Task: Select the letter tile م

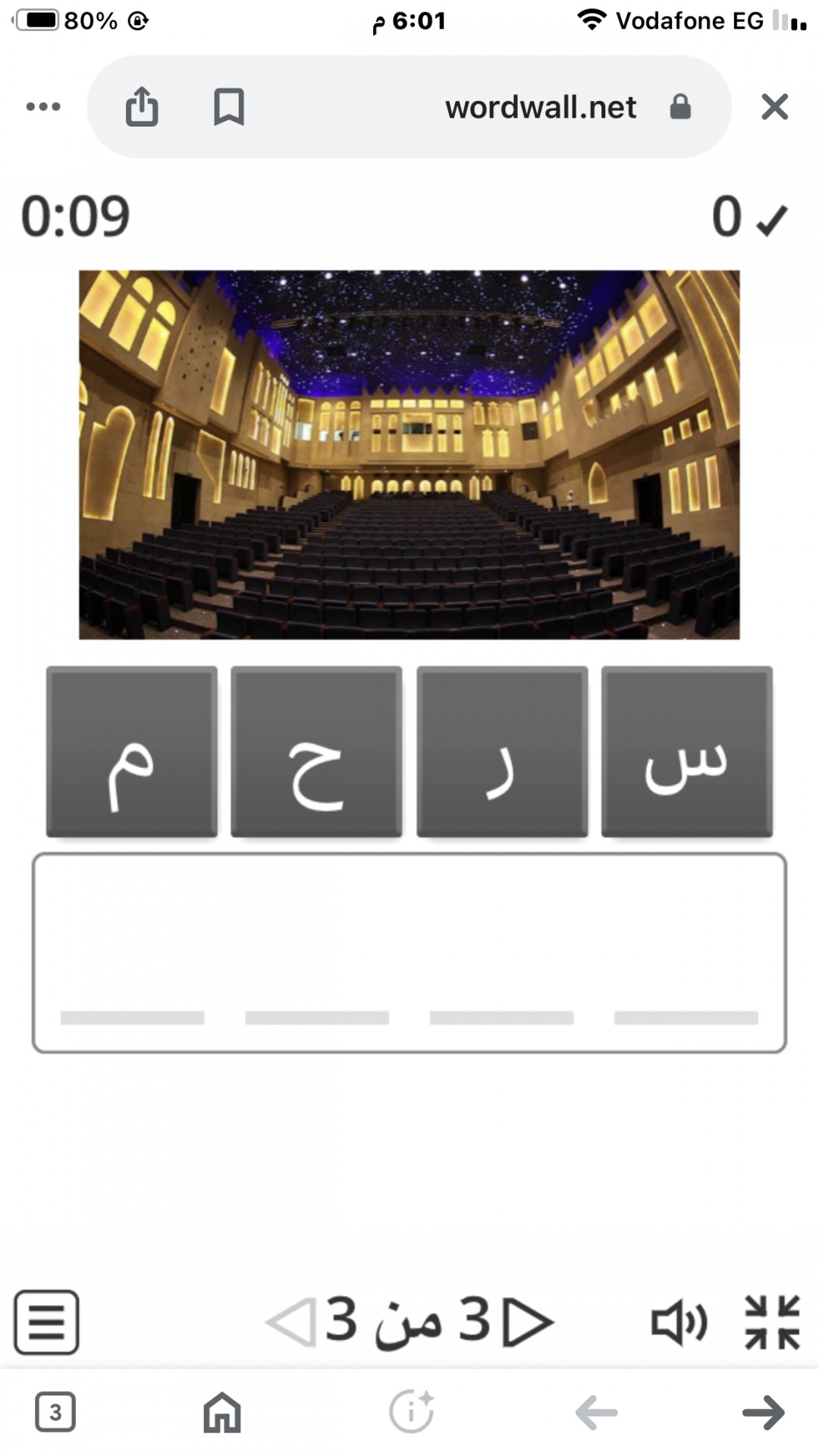Action: (132, 752)
